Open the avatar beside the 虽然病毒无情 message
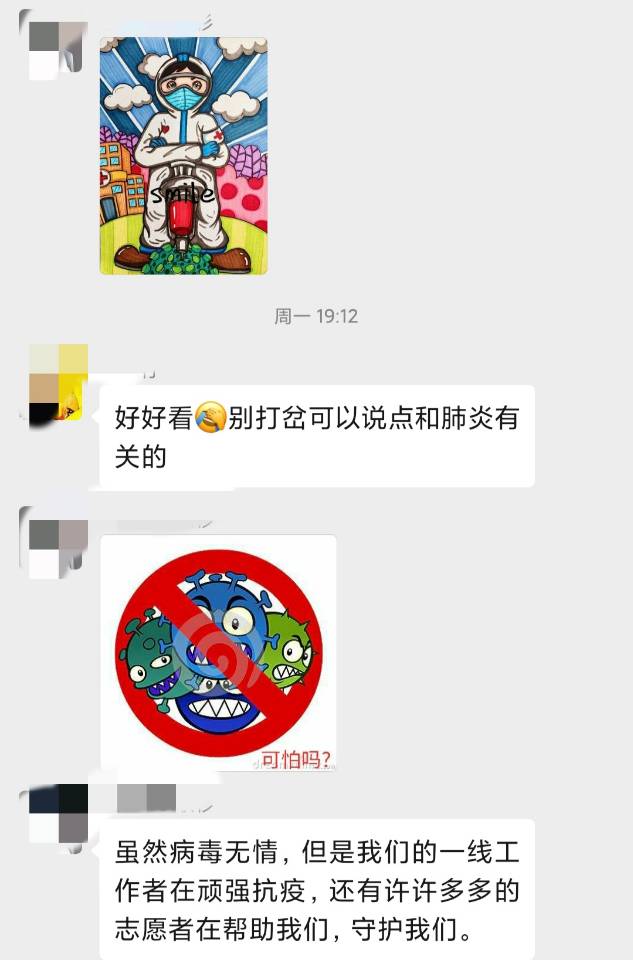The image size is (633, 960). tap(58, 813)
